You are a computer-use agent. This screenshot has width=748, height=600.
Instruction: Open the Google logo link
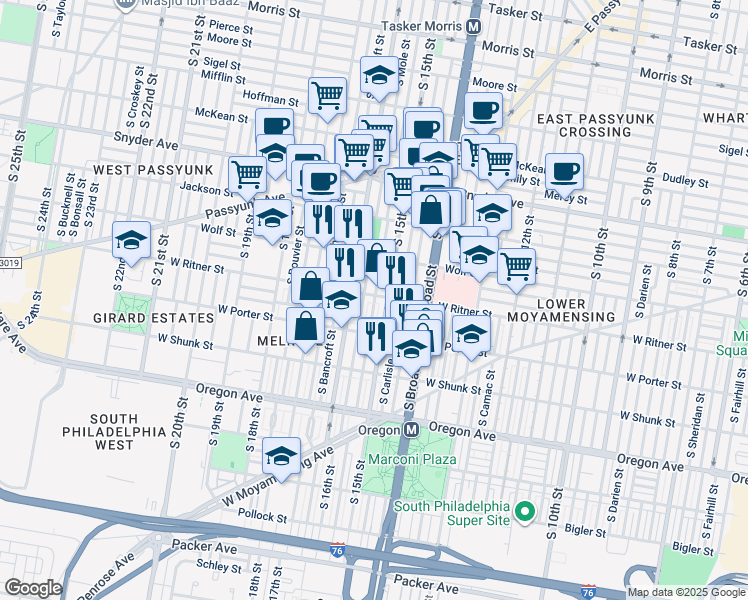coord(34,588)
